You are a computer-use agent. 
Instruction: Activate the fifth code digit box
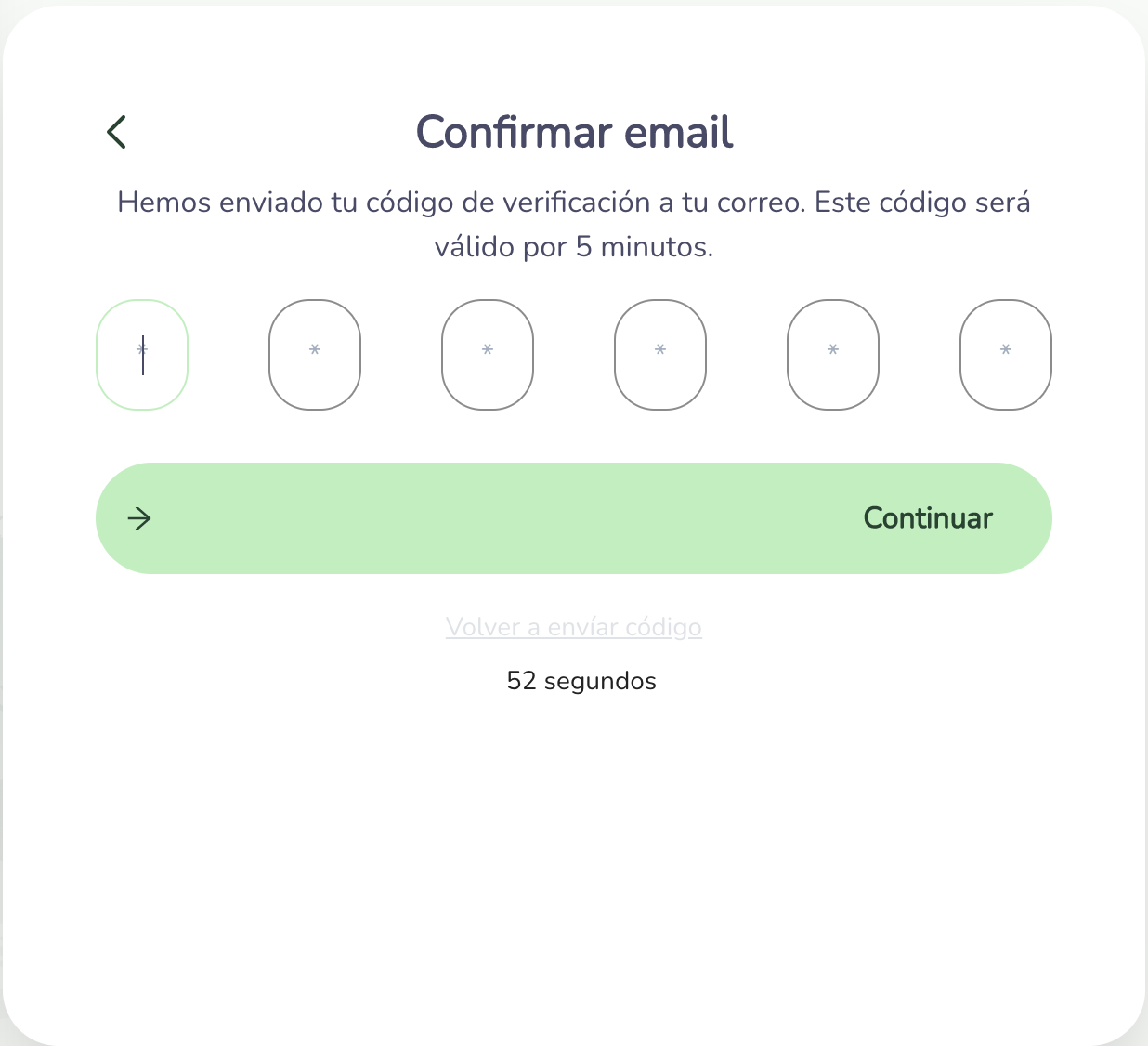[833, 355]
